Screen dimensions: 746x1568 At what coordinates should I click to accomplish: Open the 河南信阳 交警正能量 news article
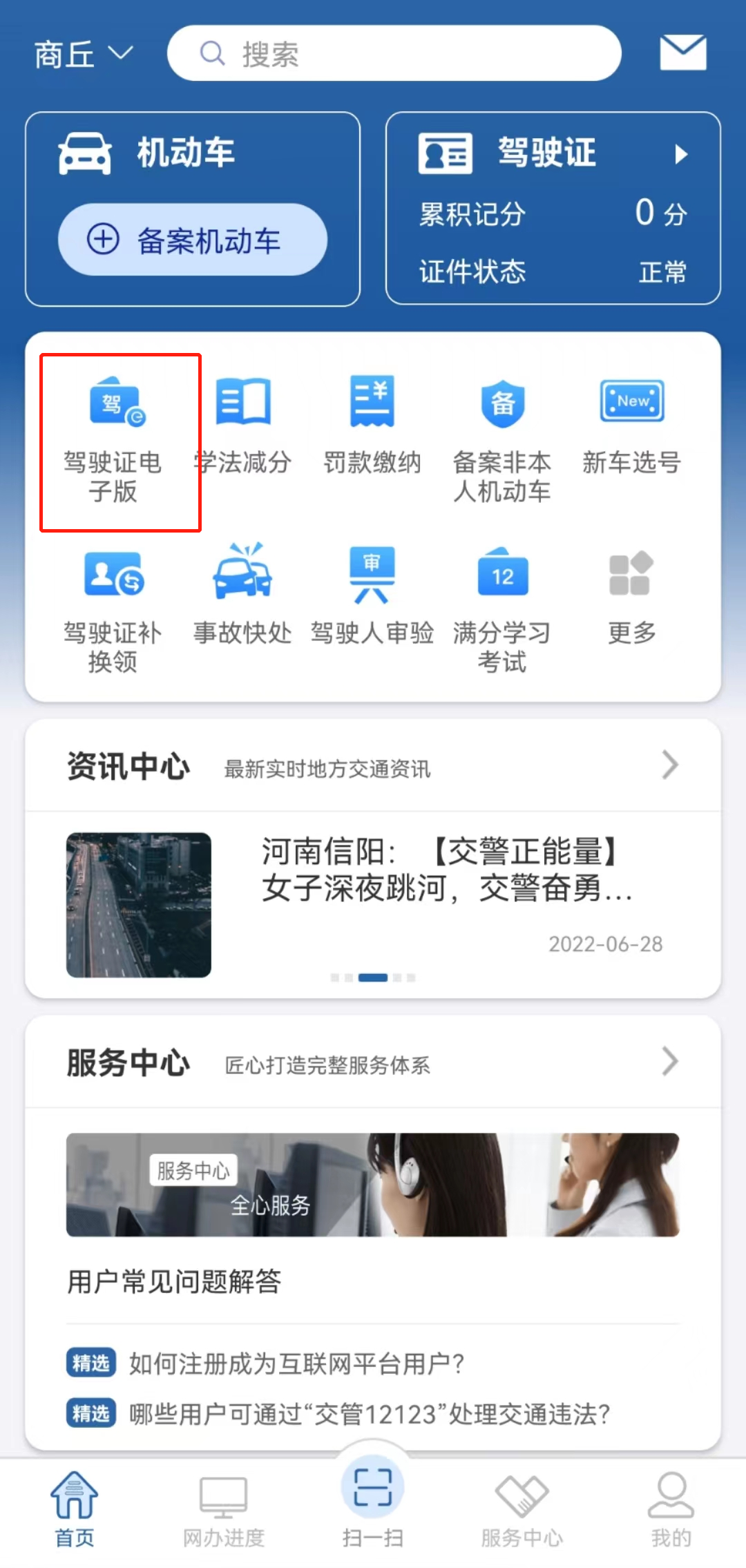[373, 905]
